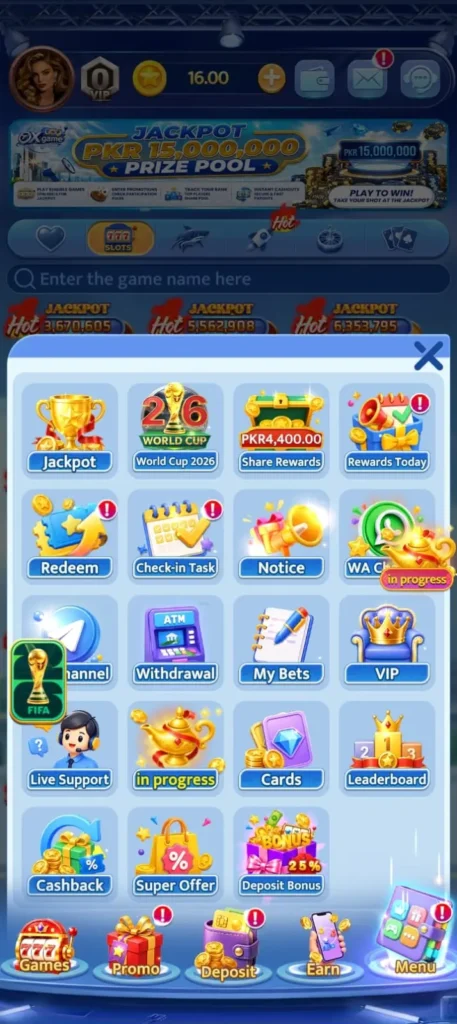The height and width of the screenshot is (1024, 457).
Task: Switch to the Promo tab
Action: pyautogui.click(x=136, y=946)
